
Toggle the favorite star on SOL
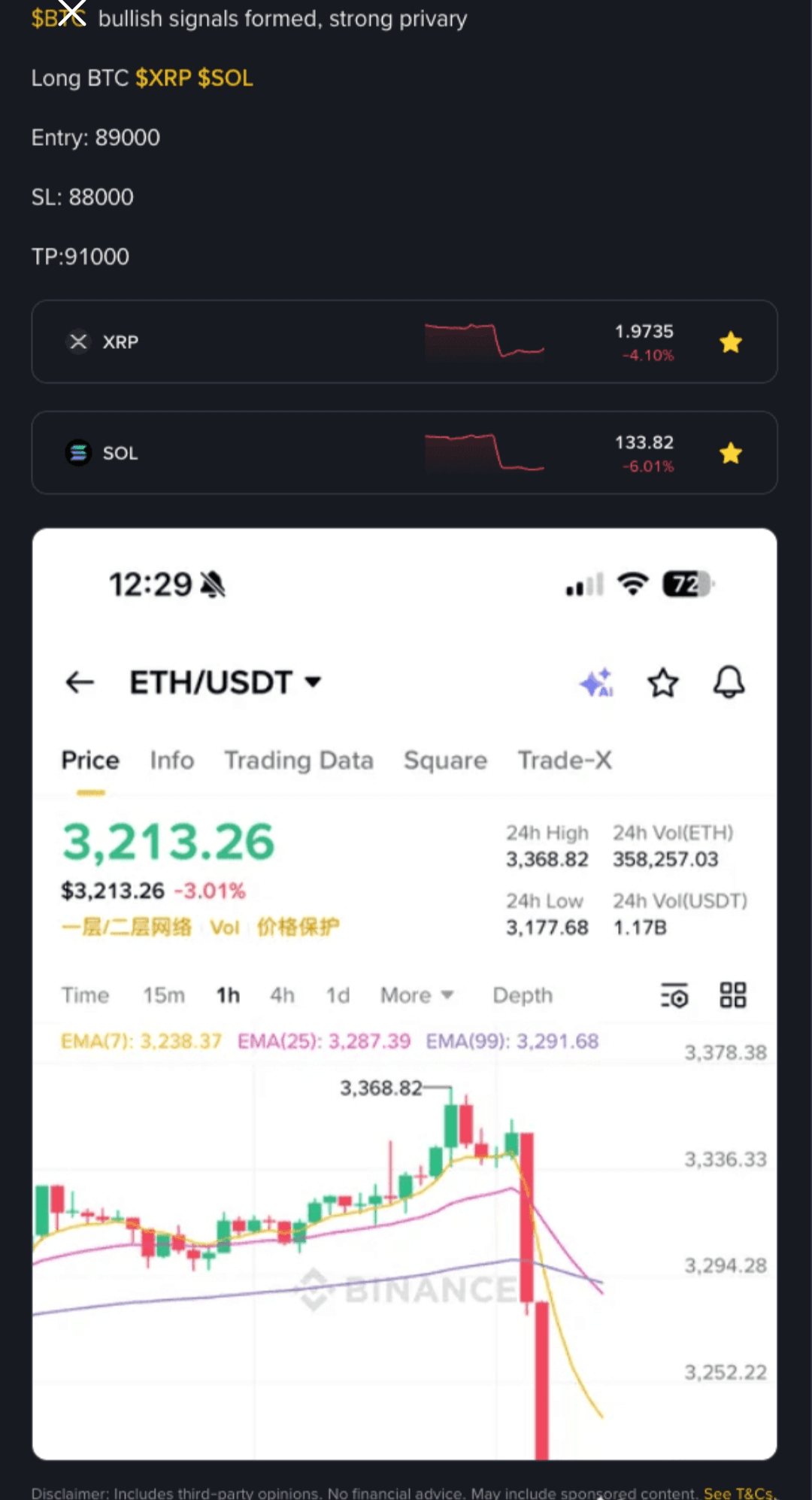click(730, 454)
